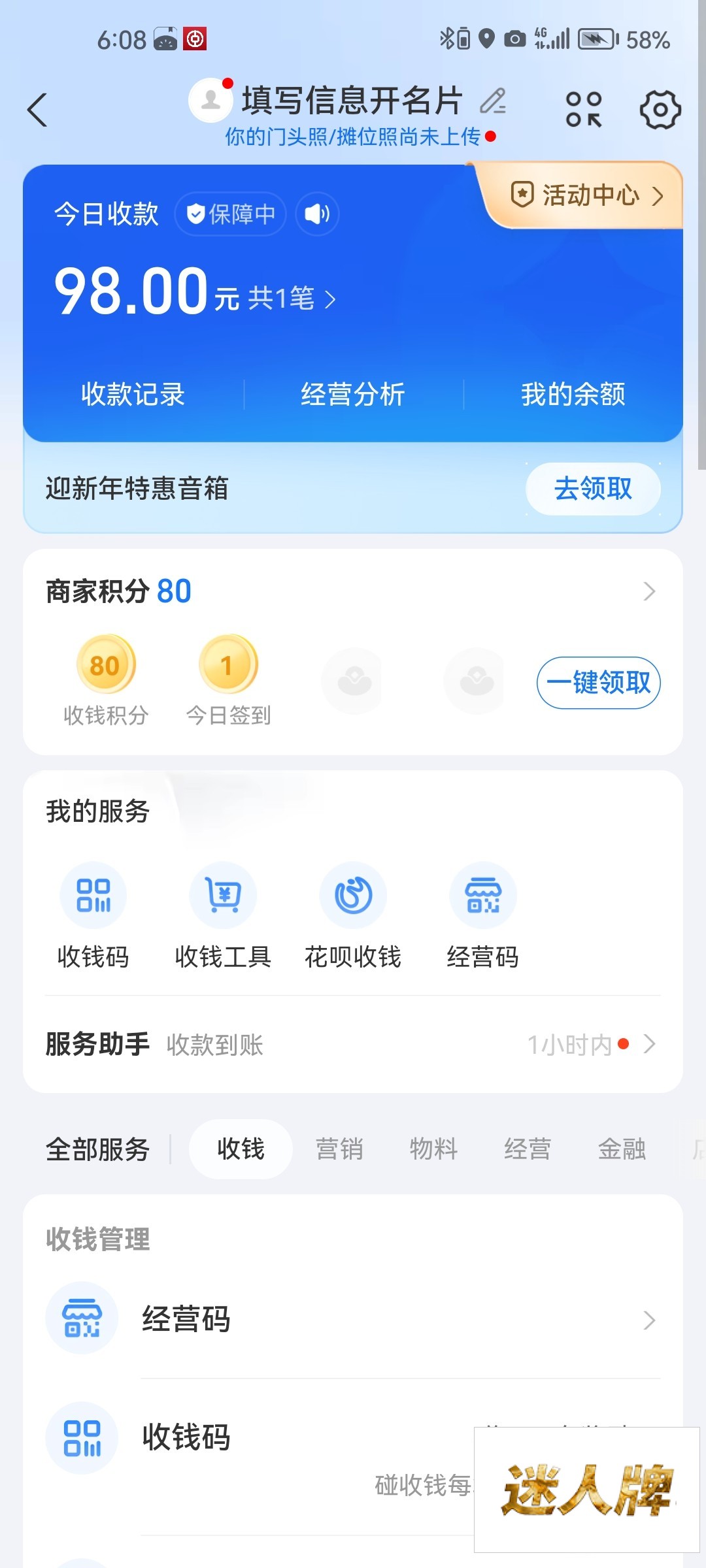Image resolution: width=706 pixels, height=1568 pixels.
Task: Claim all points with 一键领取
Action: click(x=598, y=683)
